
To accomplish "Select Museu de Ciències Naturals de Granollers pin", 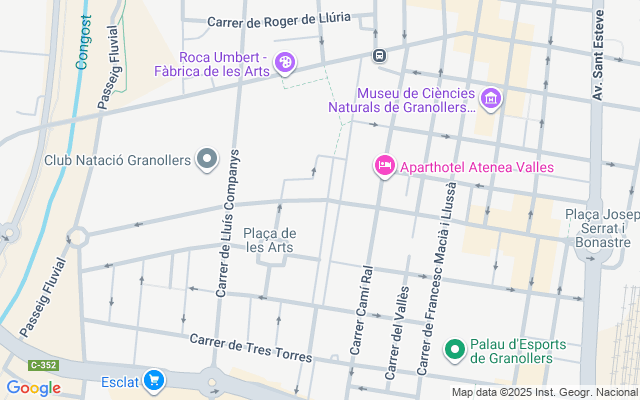I will [490, 98].
